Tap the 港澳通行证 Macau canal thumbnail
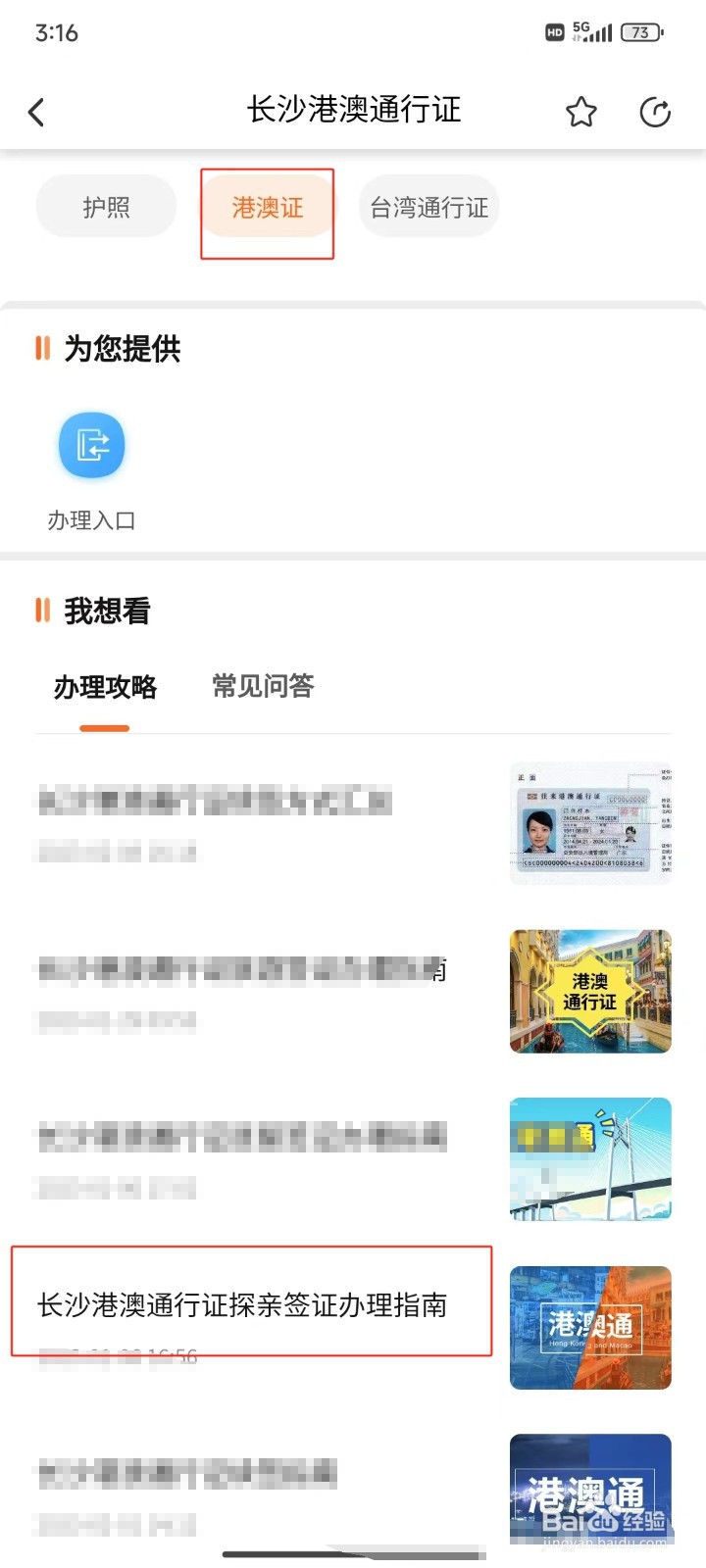The width and height of the screenshot is (706, 1568). click(589, 991)
